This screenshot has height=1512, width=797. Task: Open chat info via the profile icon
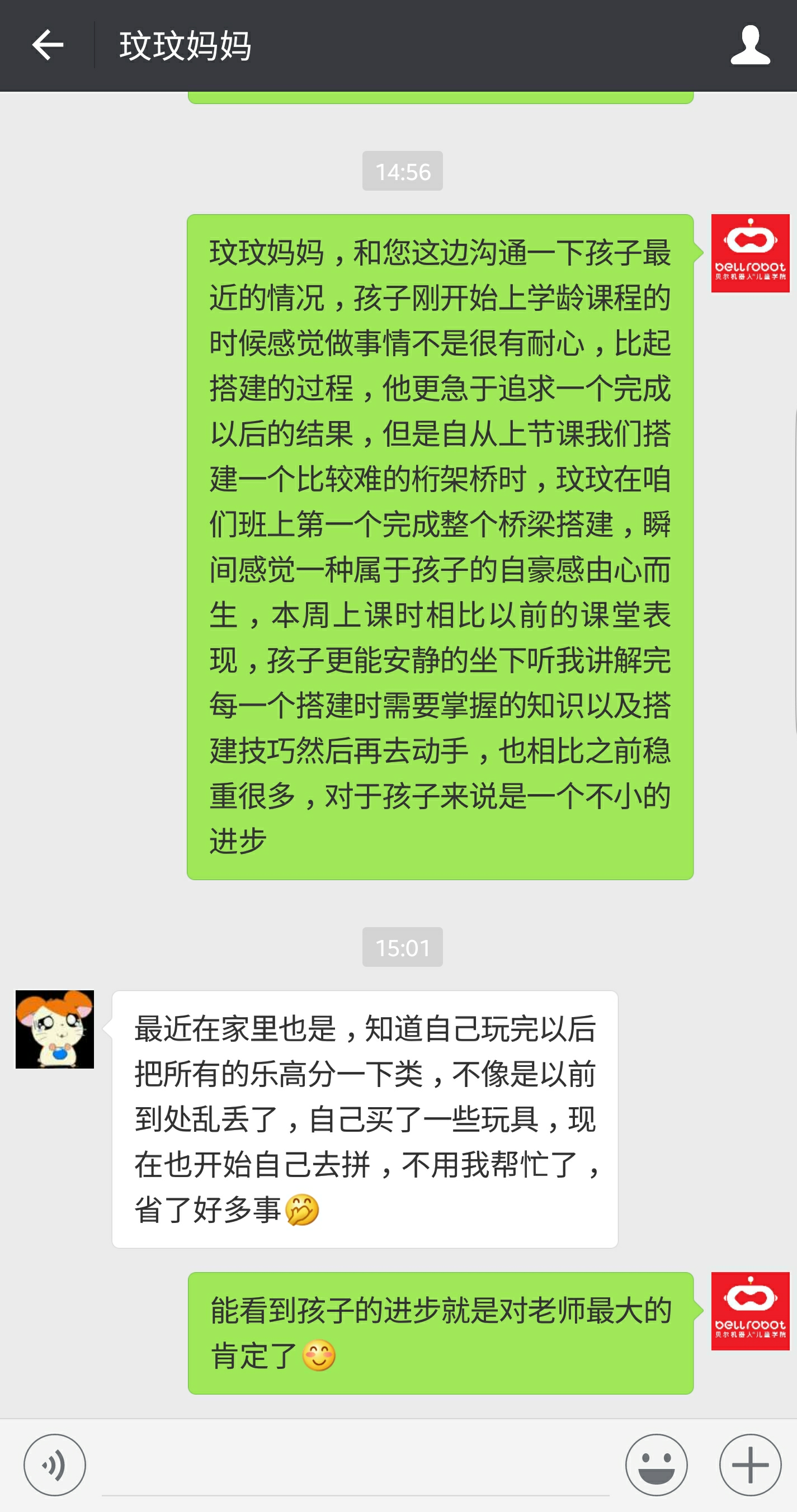pos(750,45)
